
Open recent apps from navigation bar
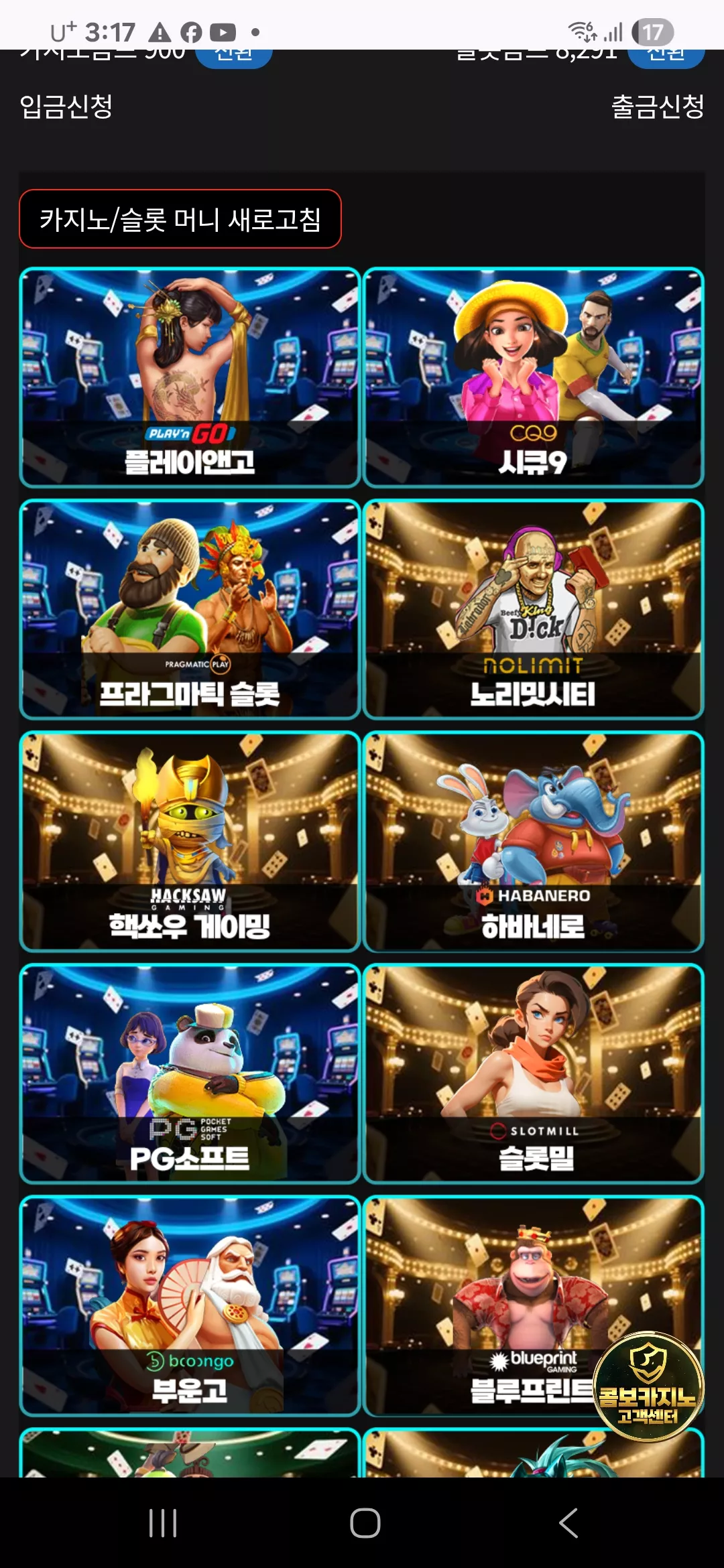pos(163,1523)
